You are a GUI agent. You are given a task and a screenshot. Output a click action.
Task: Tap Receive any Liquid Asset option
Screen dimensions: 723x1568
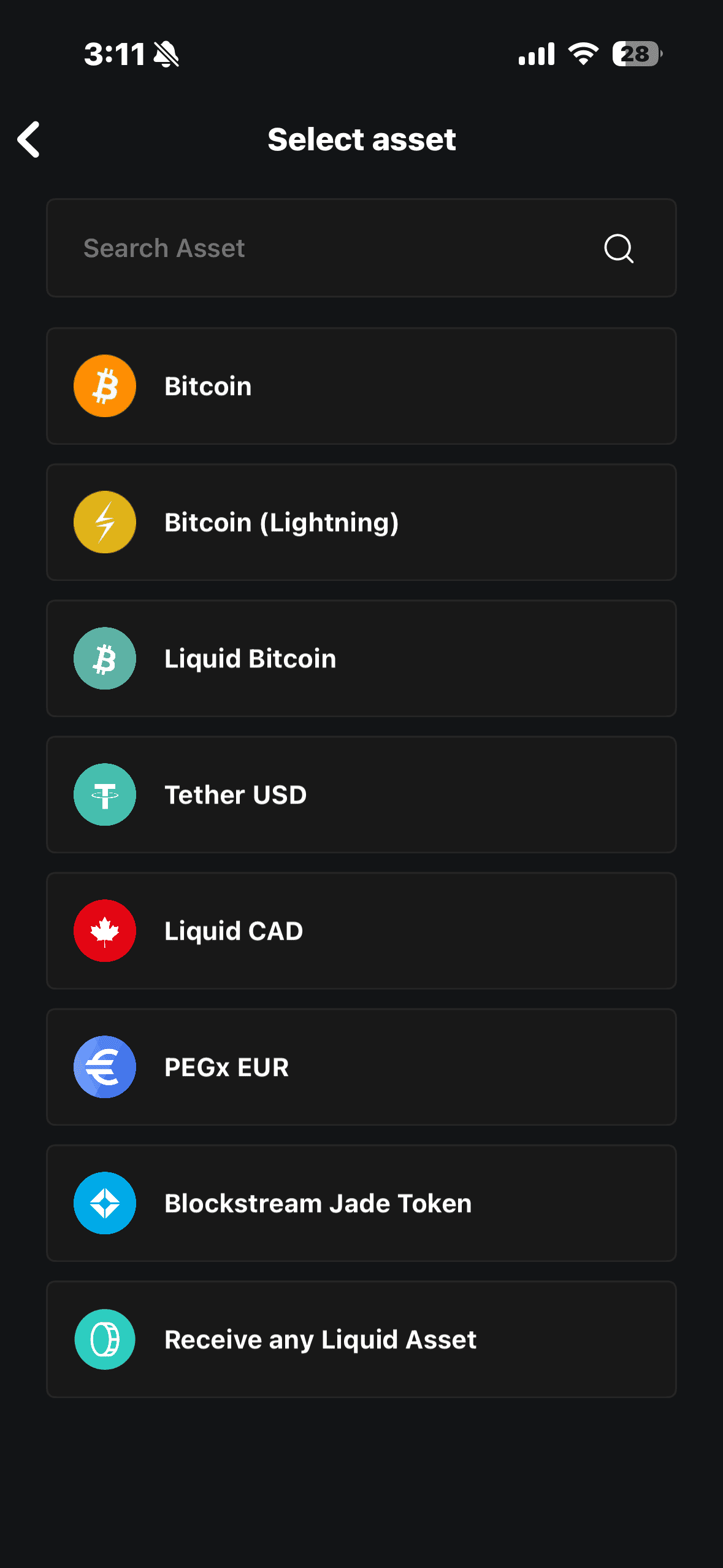point(361,1339)
